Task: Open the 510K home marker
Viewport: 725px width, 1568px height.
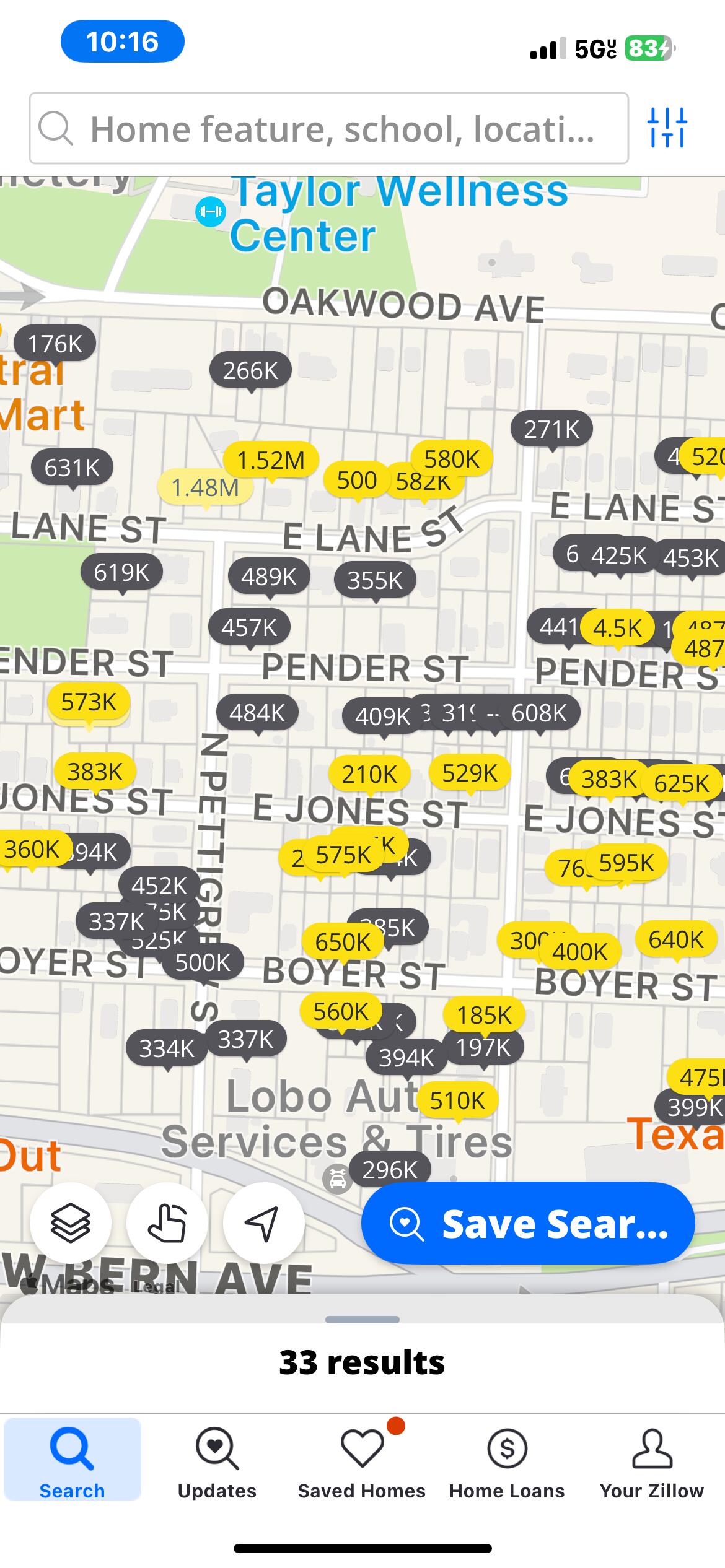Action: (457, 1100)
